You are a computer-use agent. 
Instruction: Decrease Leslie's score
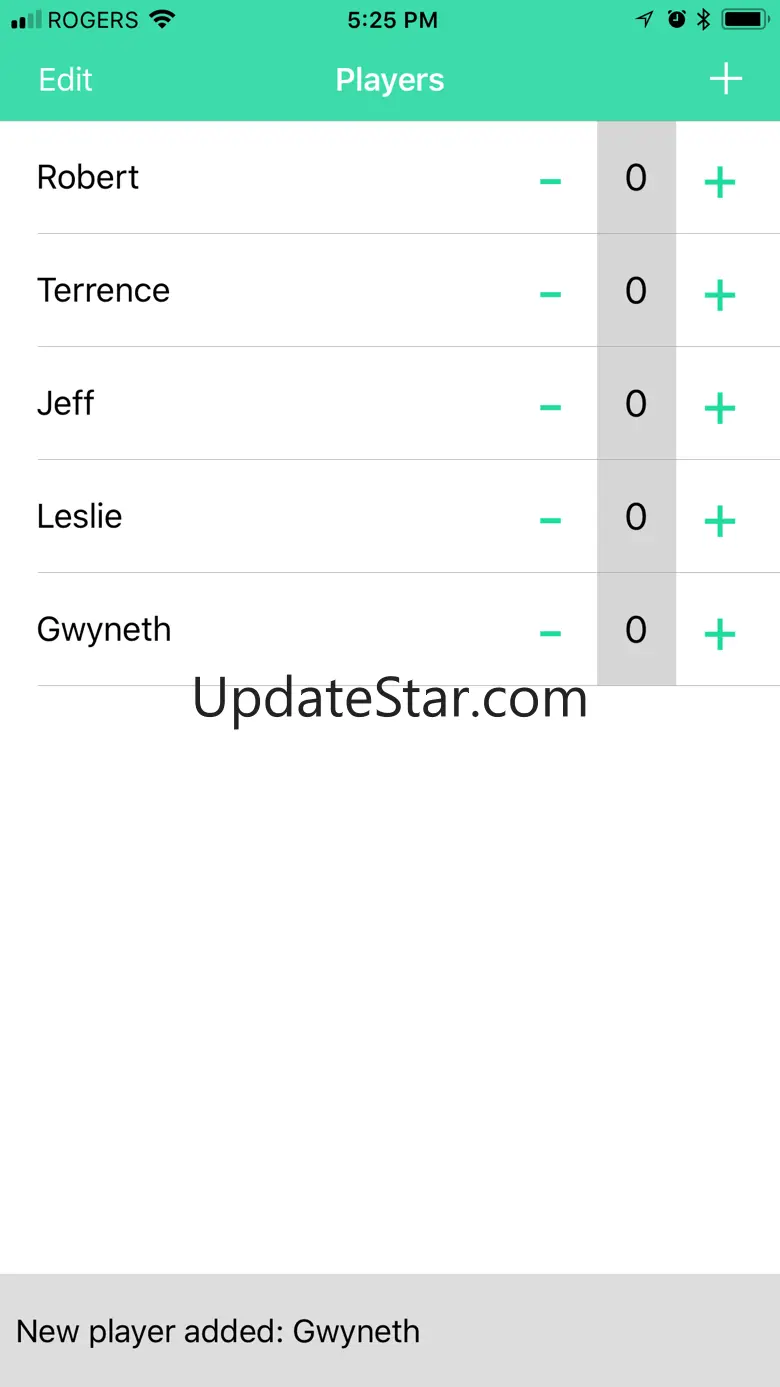pyautogui.click(x=550, y=521)
